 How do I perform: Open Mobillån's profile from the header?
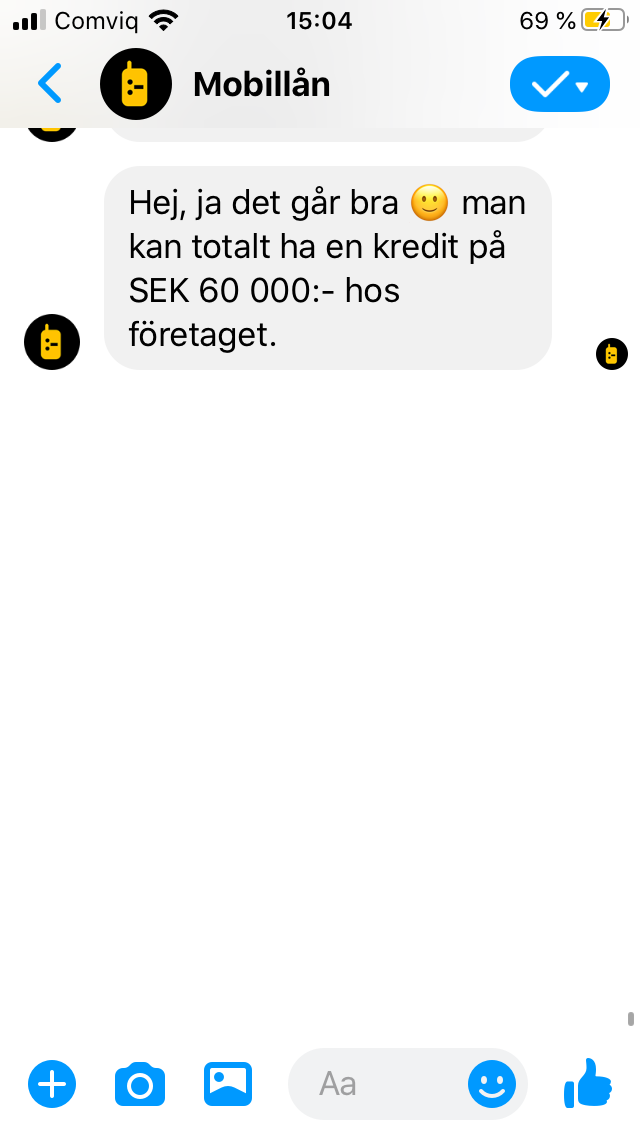click(260, 85)
